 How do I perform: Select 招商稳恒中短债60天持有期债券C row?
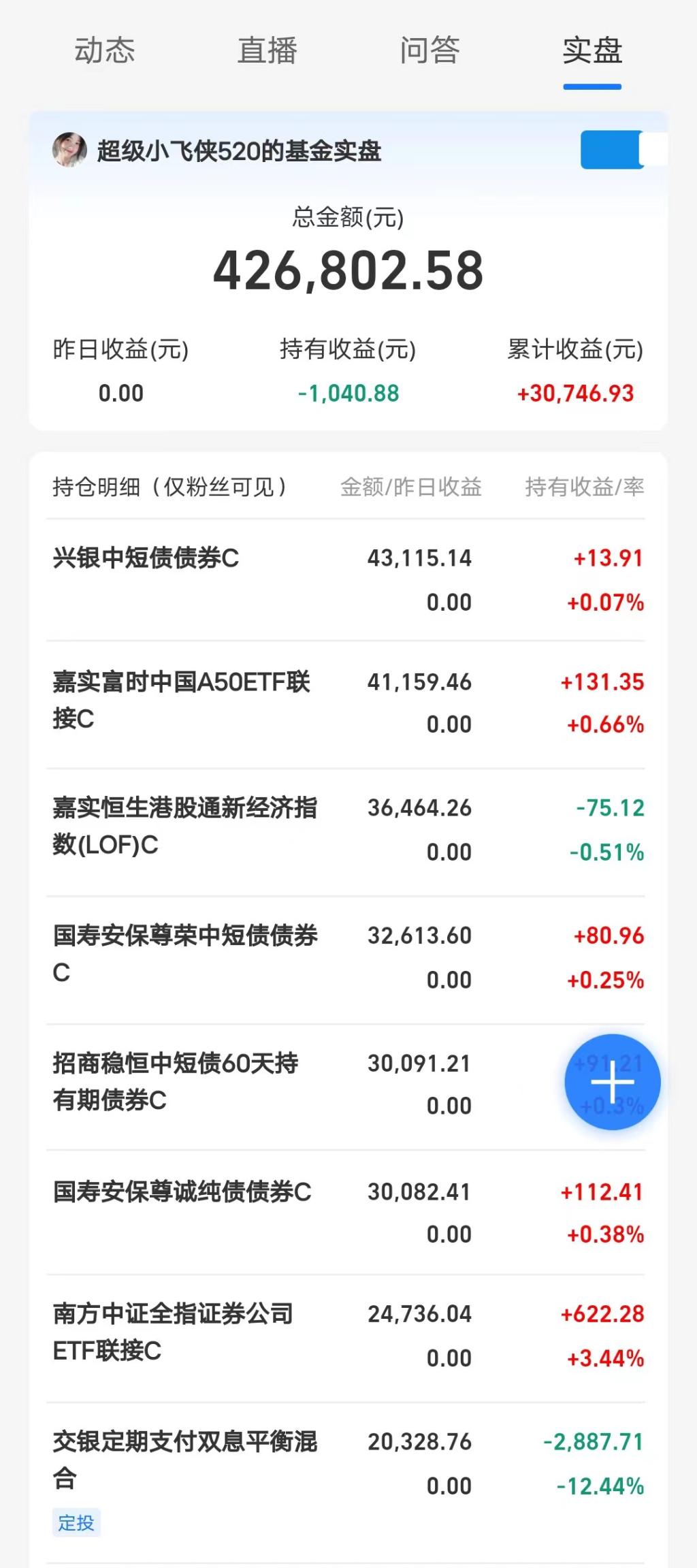tap(176, 1082)
